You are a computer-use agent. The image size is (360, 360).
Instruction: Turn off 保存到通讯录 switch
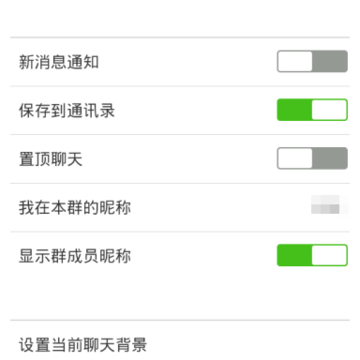click(x=312, y=110)
